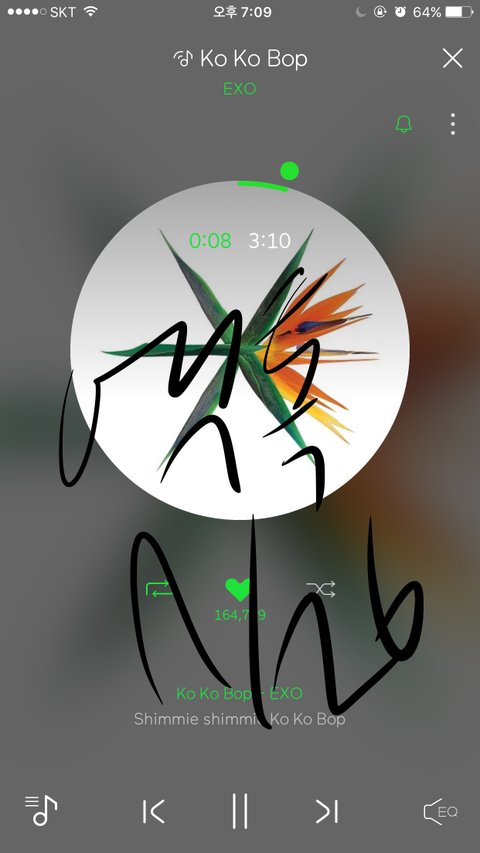
Task: Open the green notification bell
Action: 403,125
